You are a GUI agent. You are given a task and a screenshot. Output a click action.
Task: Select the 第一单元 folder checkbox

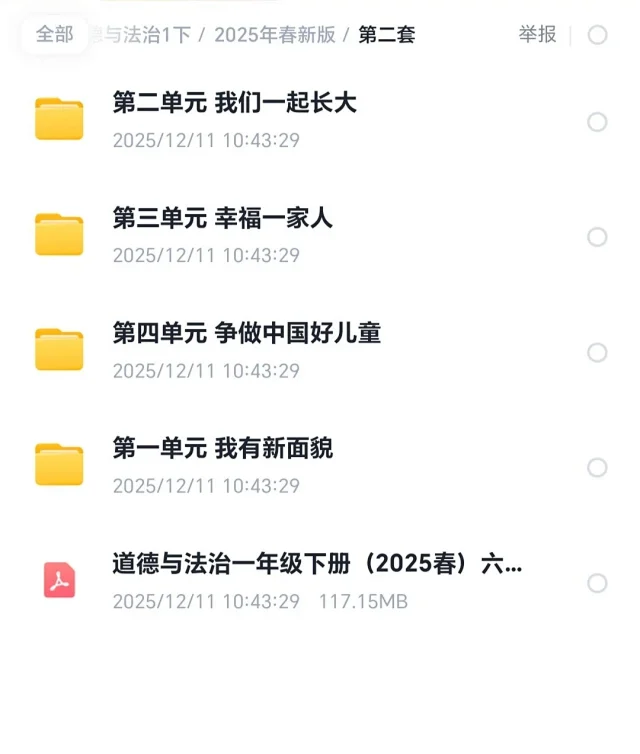coord(597,467)
